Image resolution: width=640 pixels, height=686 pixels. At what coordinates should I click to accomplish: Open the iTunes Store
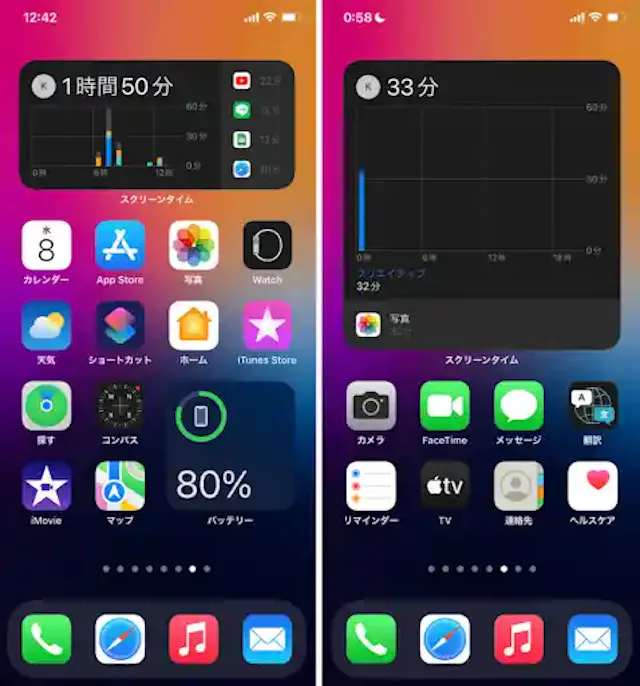[267, 326]
